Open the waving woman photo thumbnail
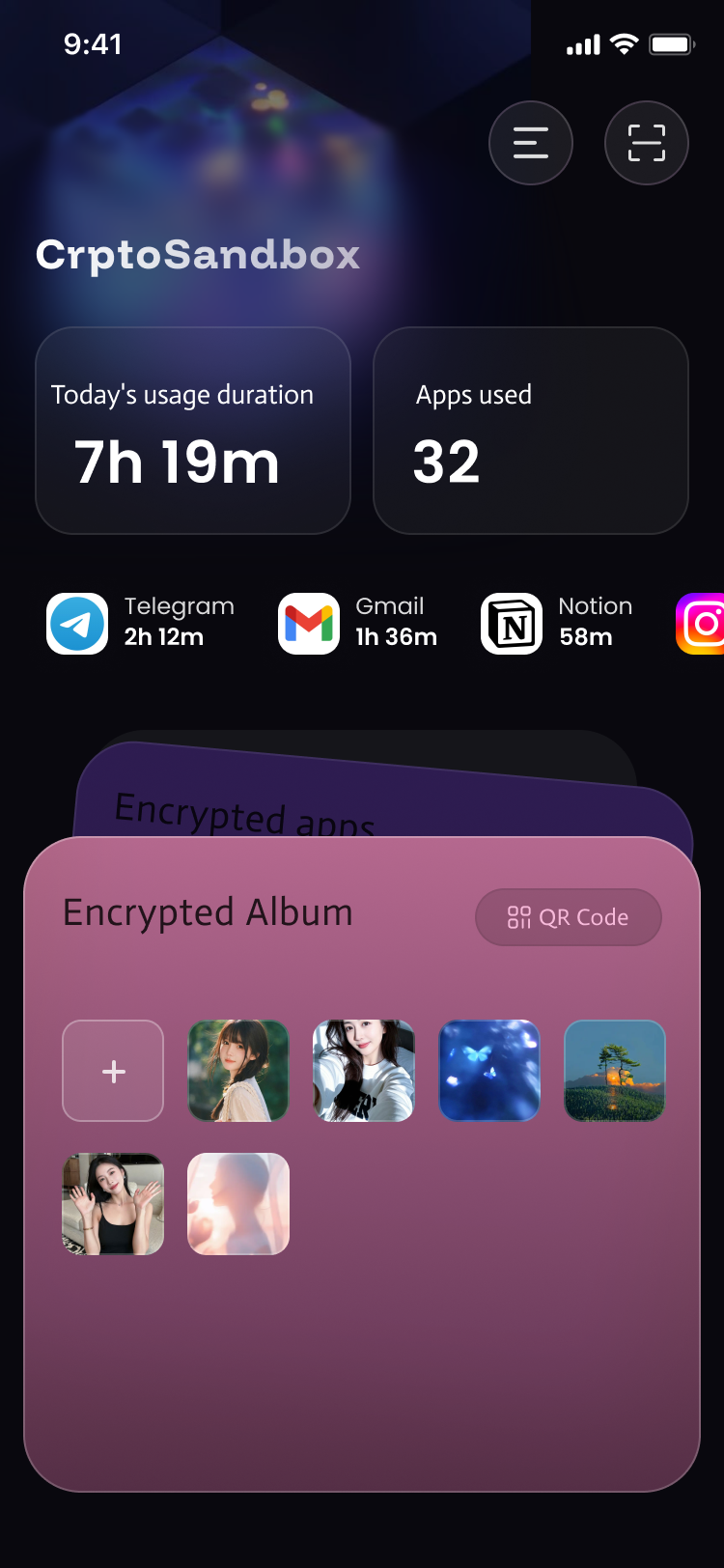The height and width of the screenshot is (1568, 724). pos(113,1203)
